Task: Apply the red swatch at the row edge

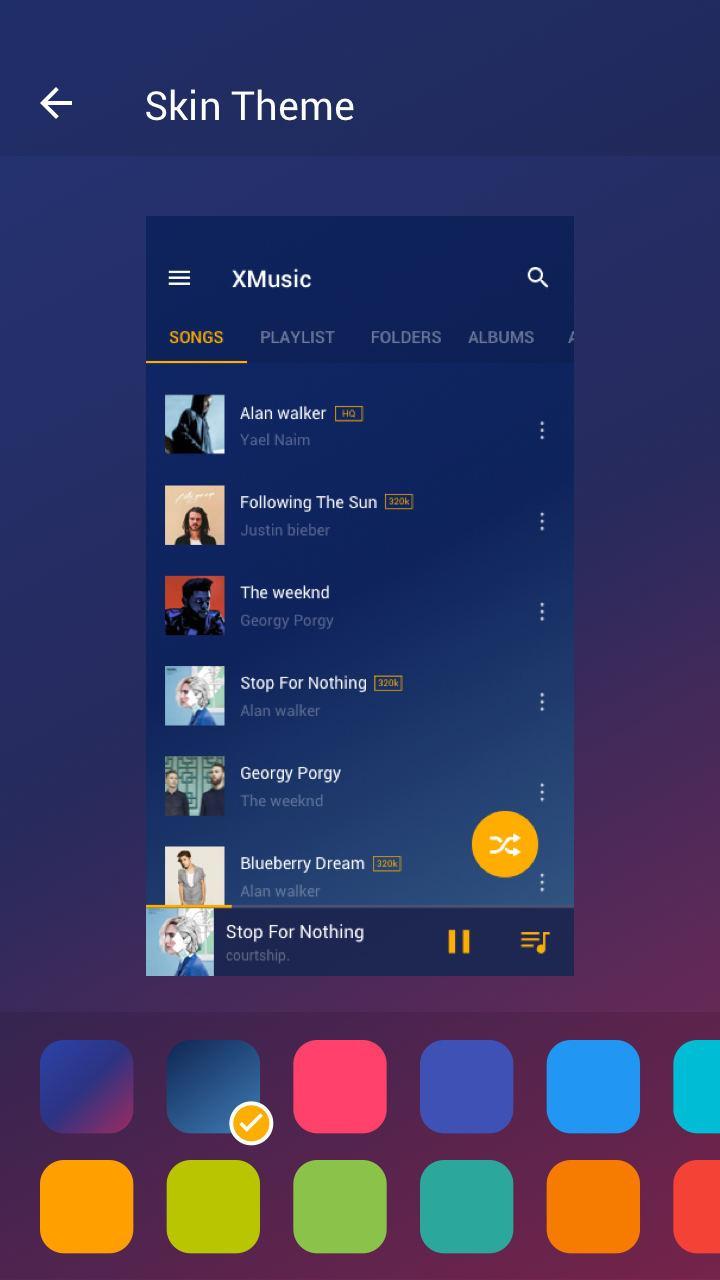Action: 697,1206
